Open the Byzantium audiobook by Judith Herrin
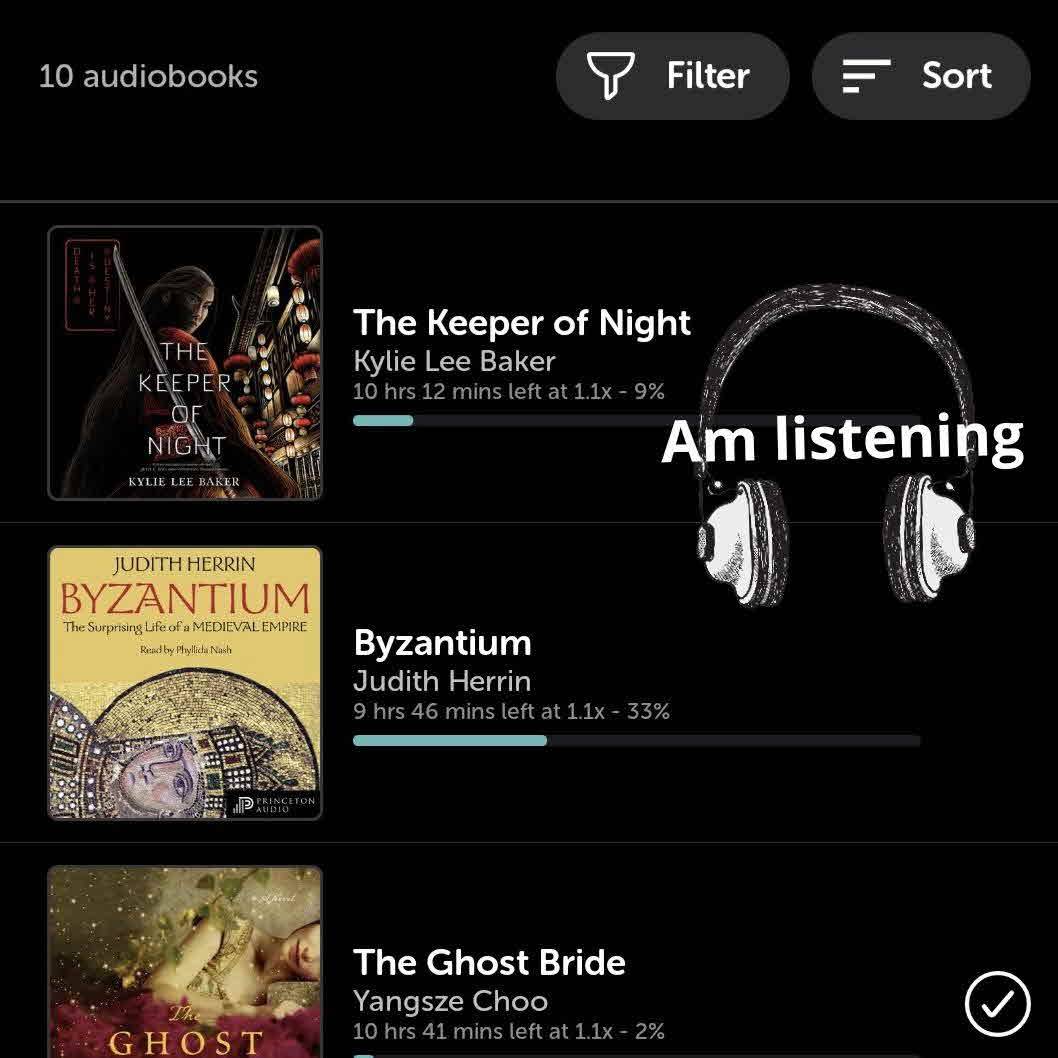The image size is (1058, 1058). [x=442, y=643]
